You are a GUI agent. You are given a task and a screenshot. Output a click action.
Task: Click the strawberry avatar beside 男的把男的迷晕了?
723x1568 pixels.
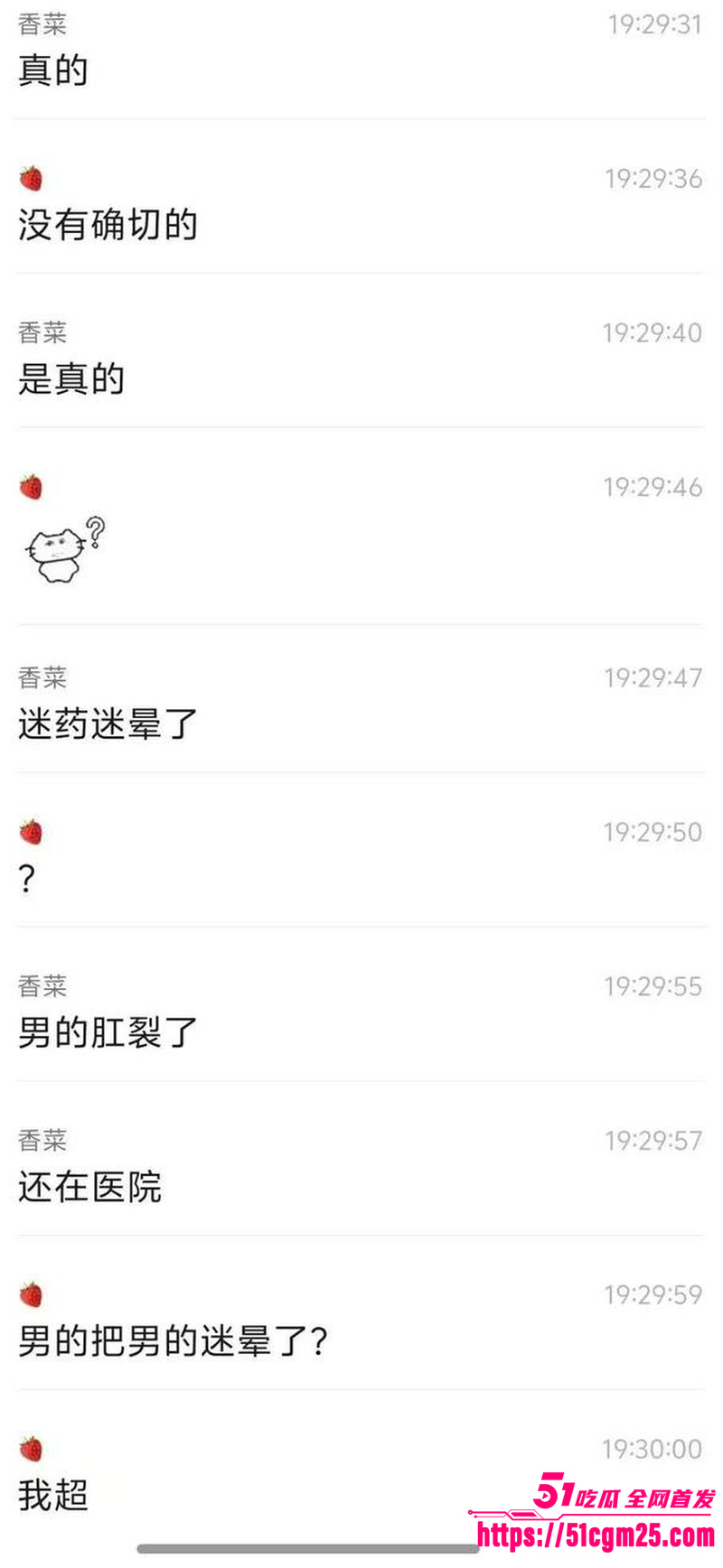click(30, 1293)
